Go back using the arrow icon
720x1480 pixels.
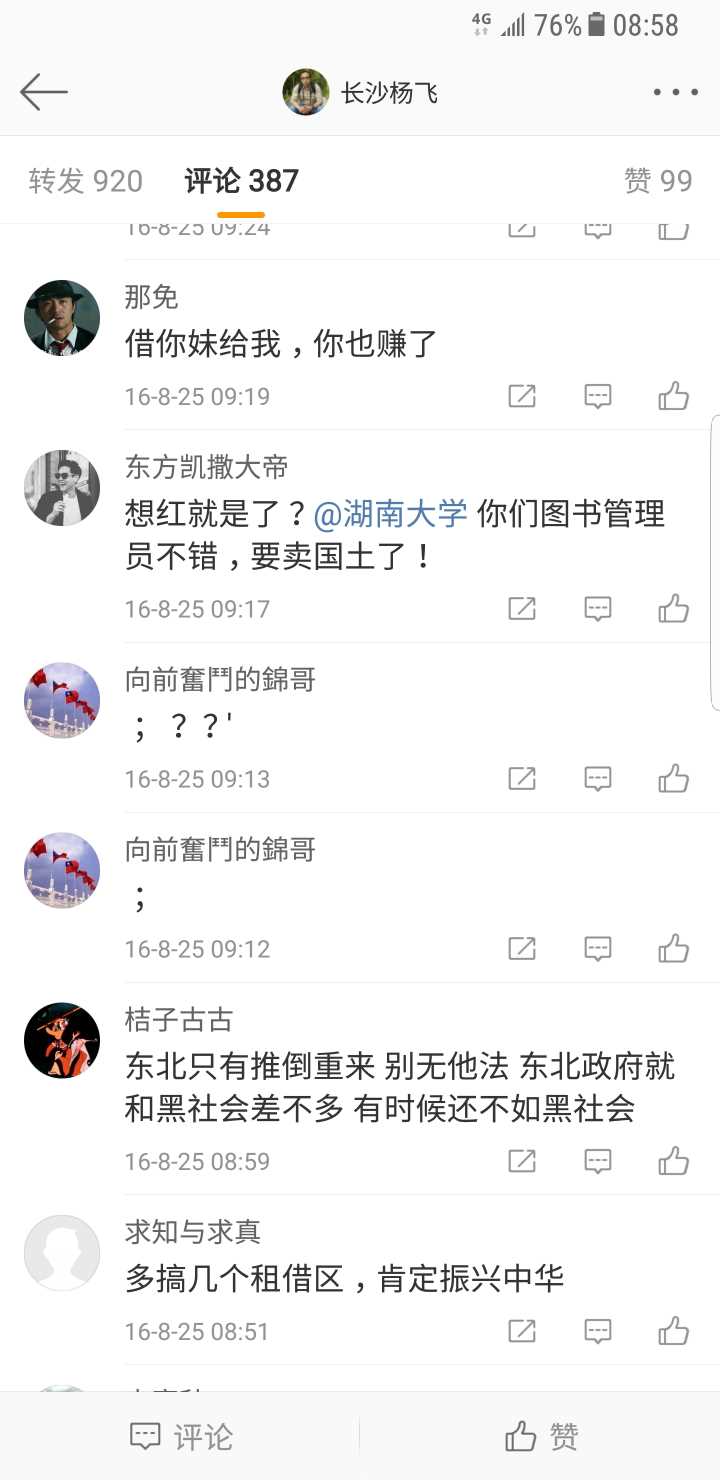click(44, 92)
